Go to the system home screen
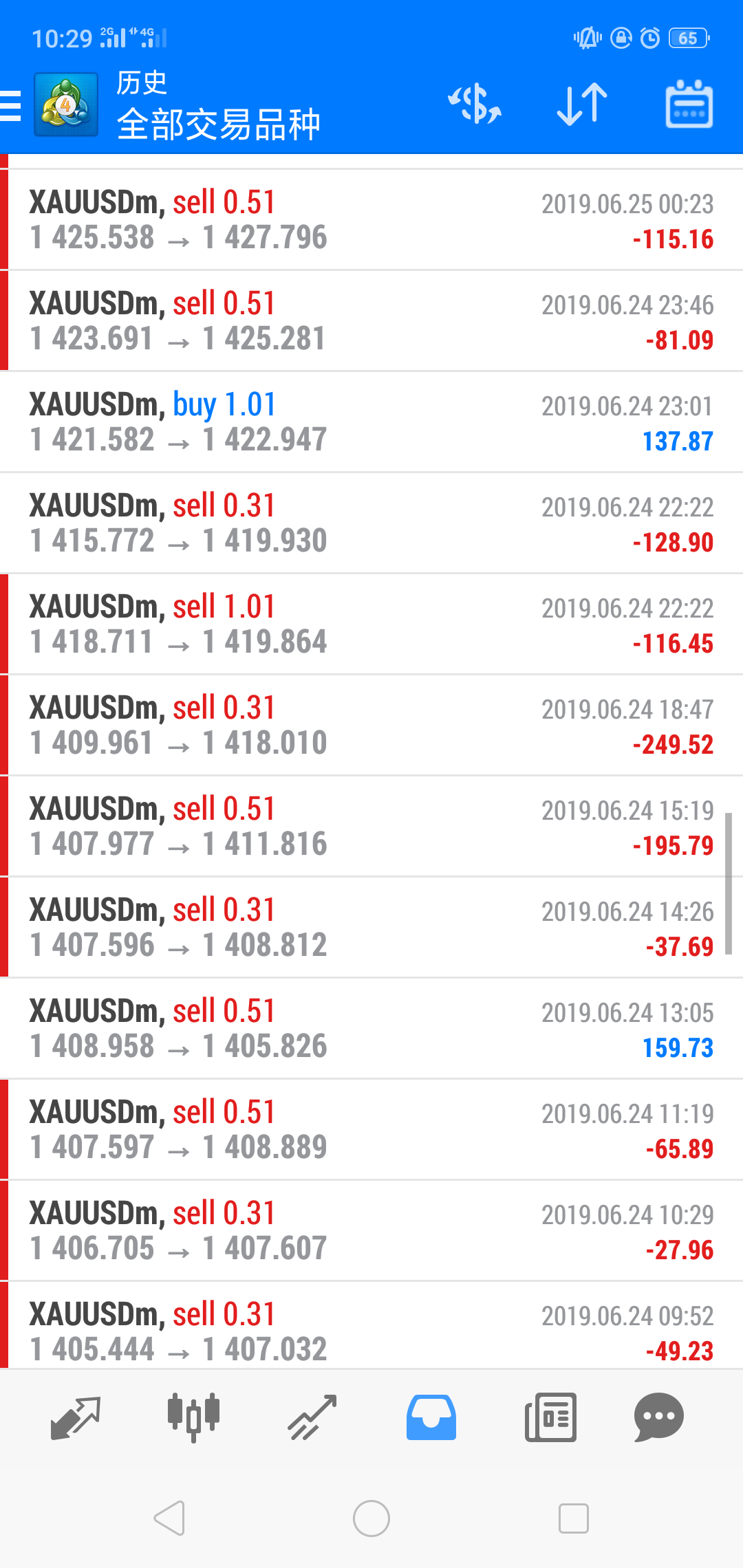The width and height of the screenshot is (743, 1568). [371, 1518]
